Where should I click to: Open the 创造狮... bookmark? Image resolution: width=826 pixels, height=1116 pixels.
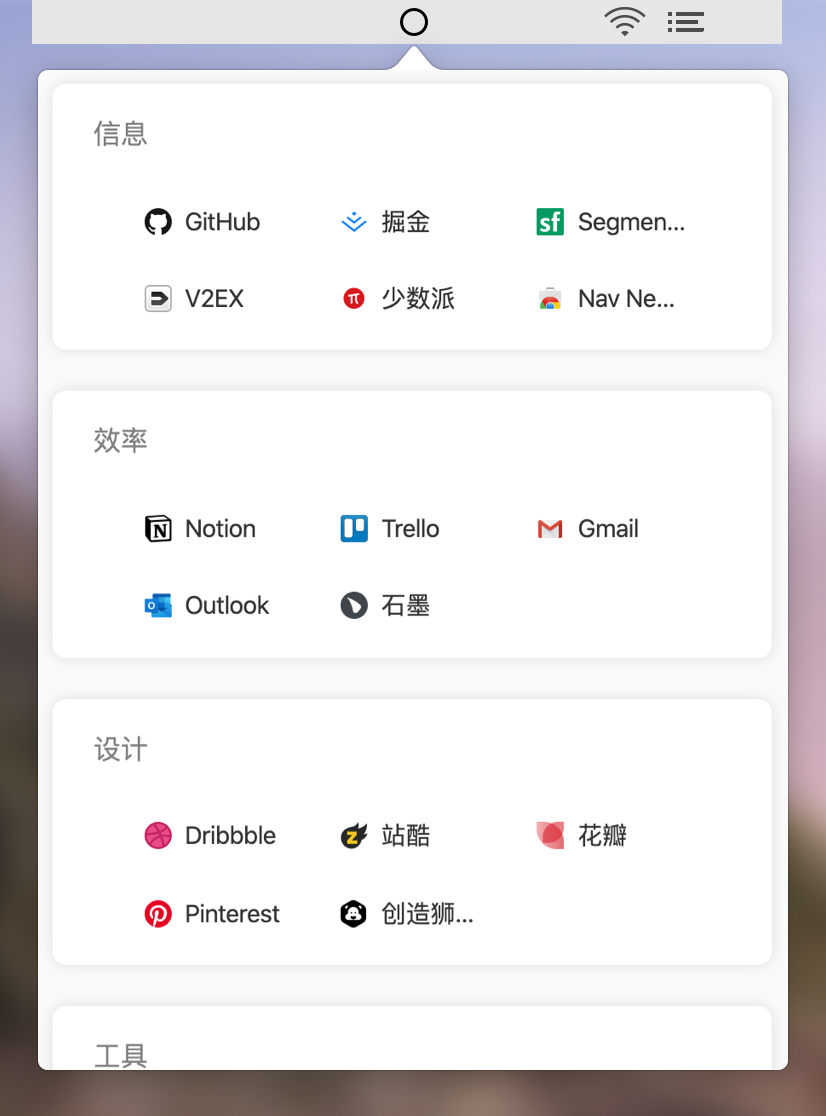point(407,914)
